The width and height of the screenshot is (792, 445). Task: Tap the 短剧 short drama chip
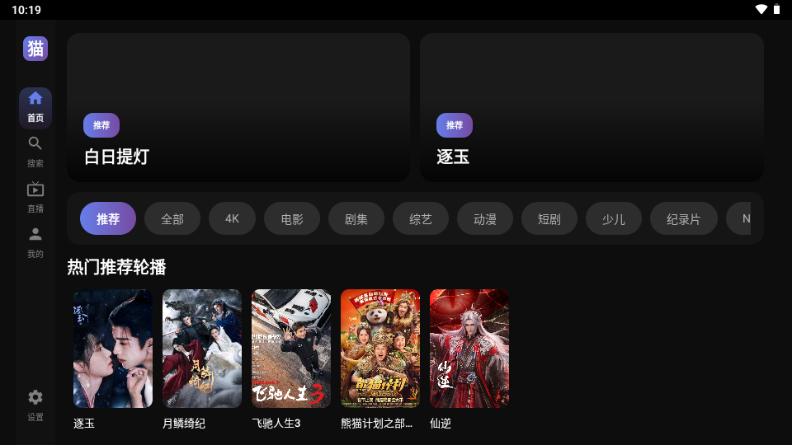[549, 219]
